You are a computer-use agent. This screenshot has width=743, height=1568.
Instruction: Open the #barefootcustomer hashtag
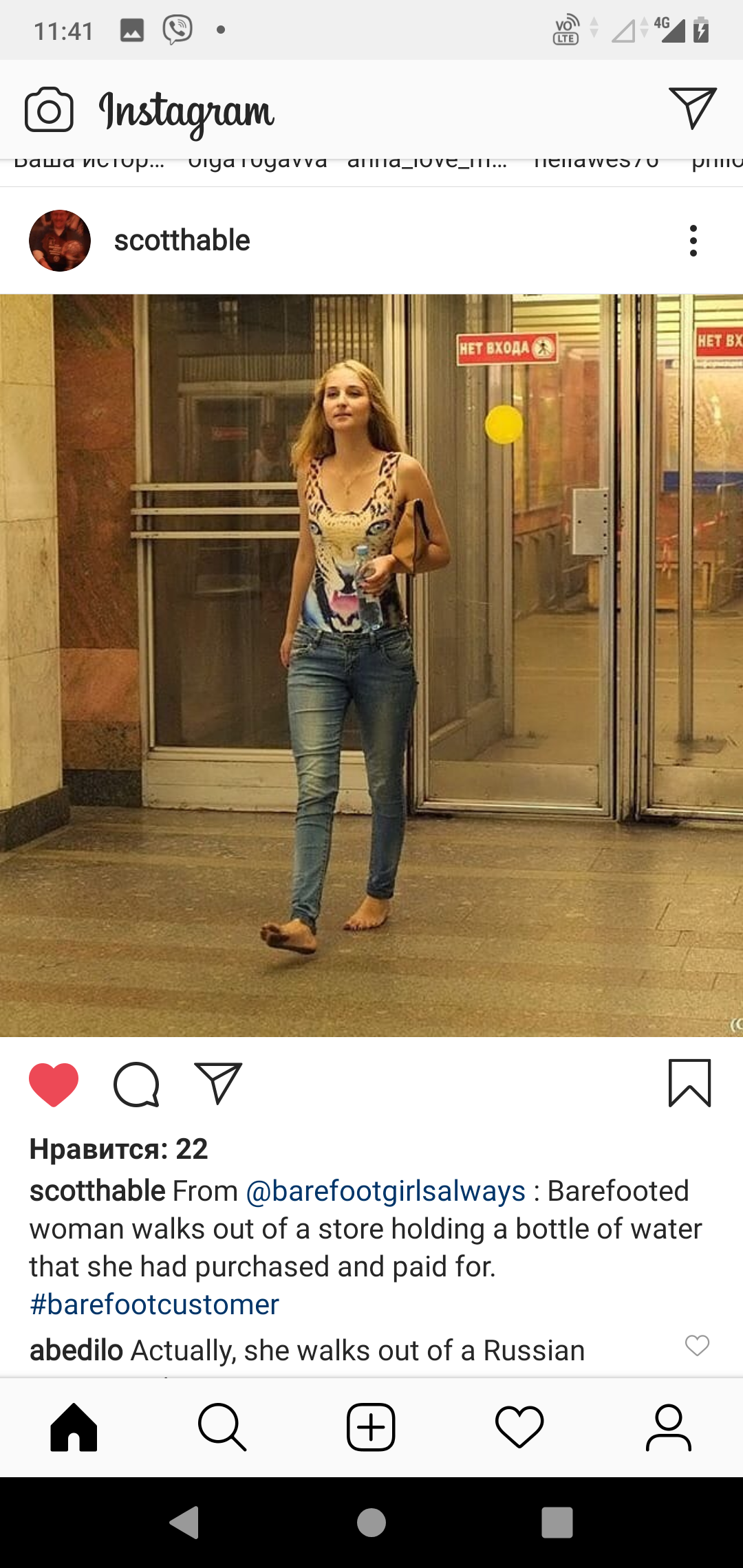click(154, 1305)
